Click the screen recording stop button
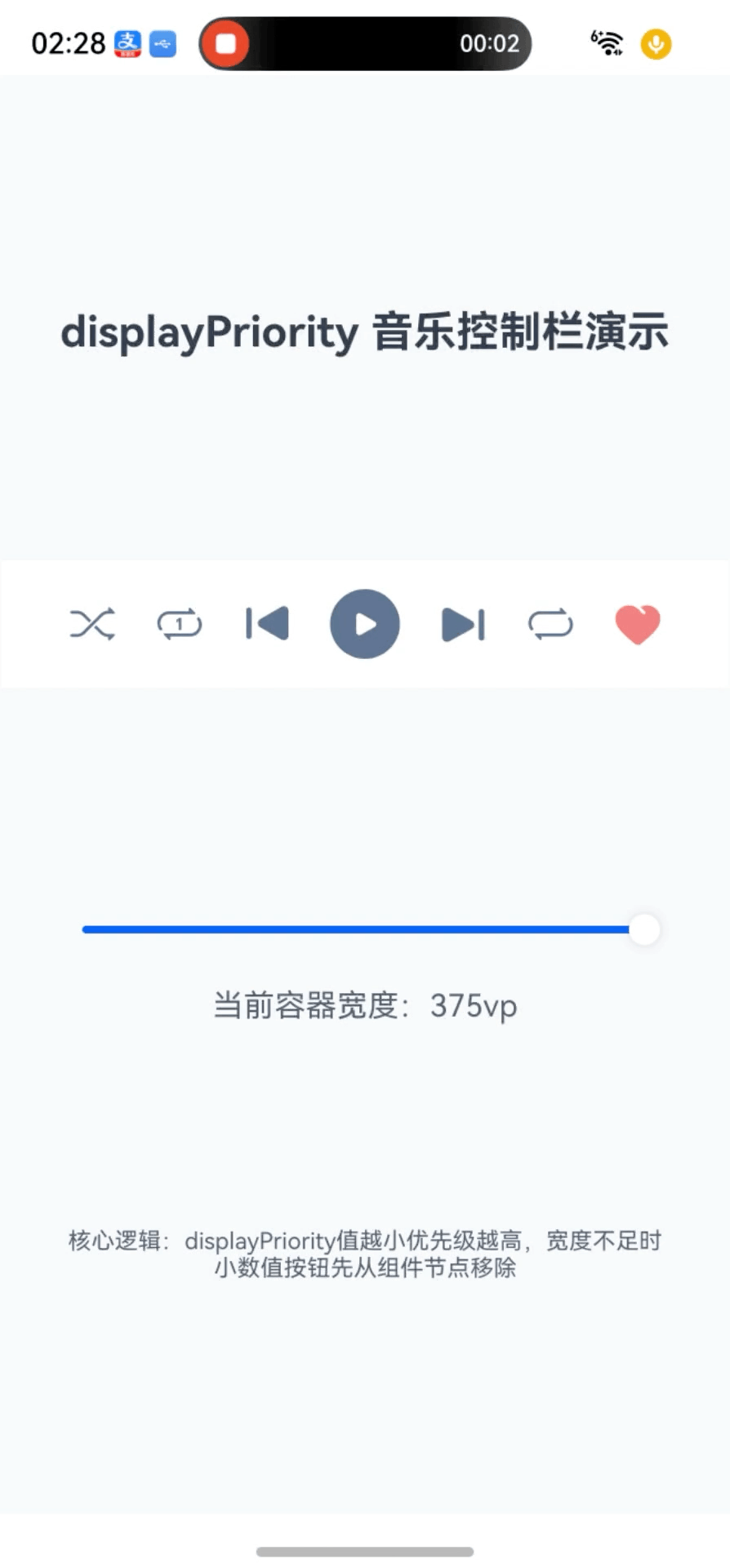Image resolution: width=730 pixels, height=1568 pixels. 225,43
